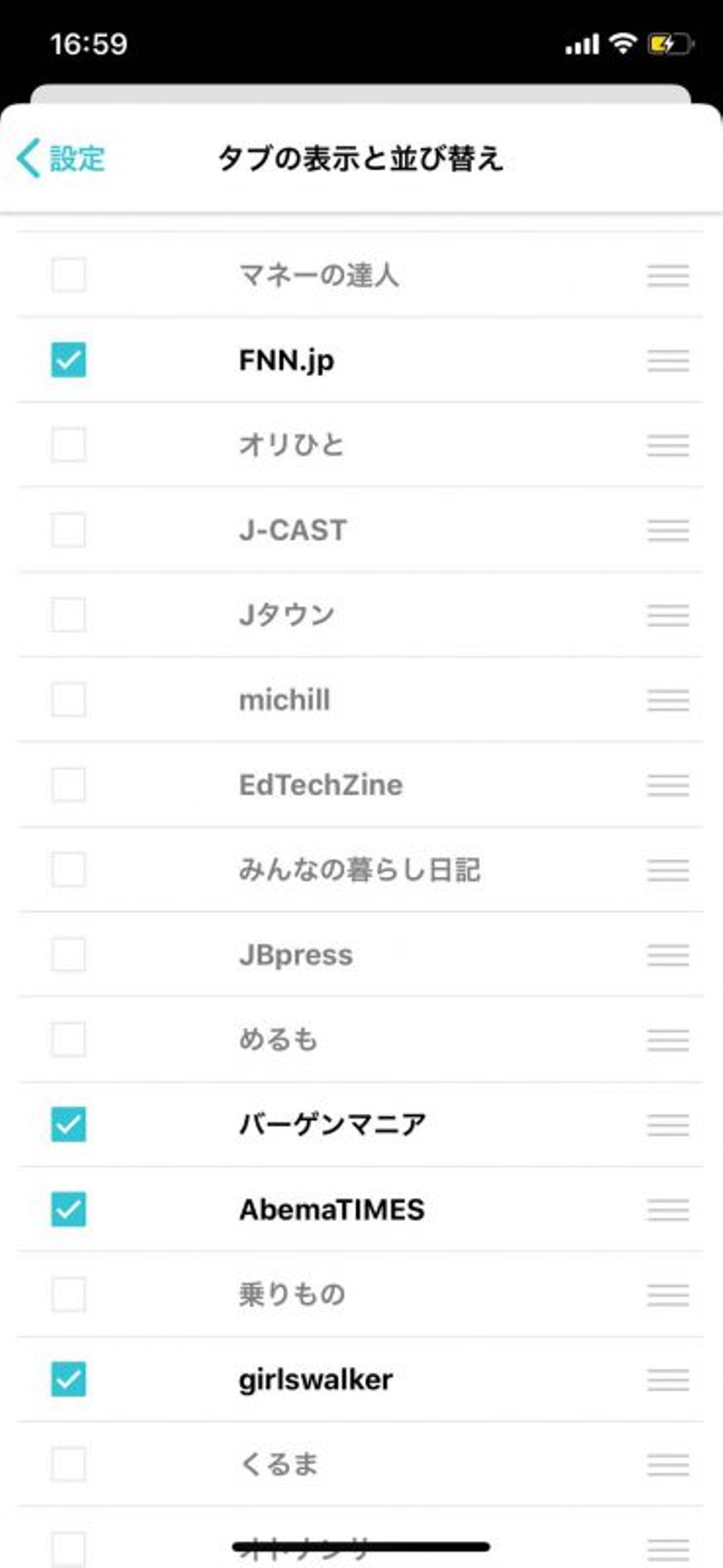
Task: Check the くるま checkbox
Action: 68,1464
